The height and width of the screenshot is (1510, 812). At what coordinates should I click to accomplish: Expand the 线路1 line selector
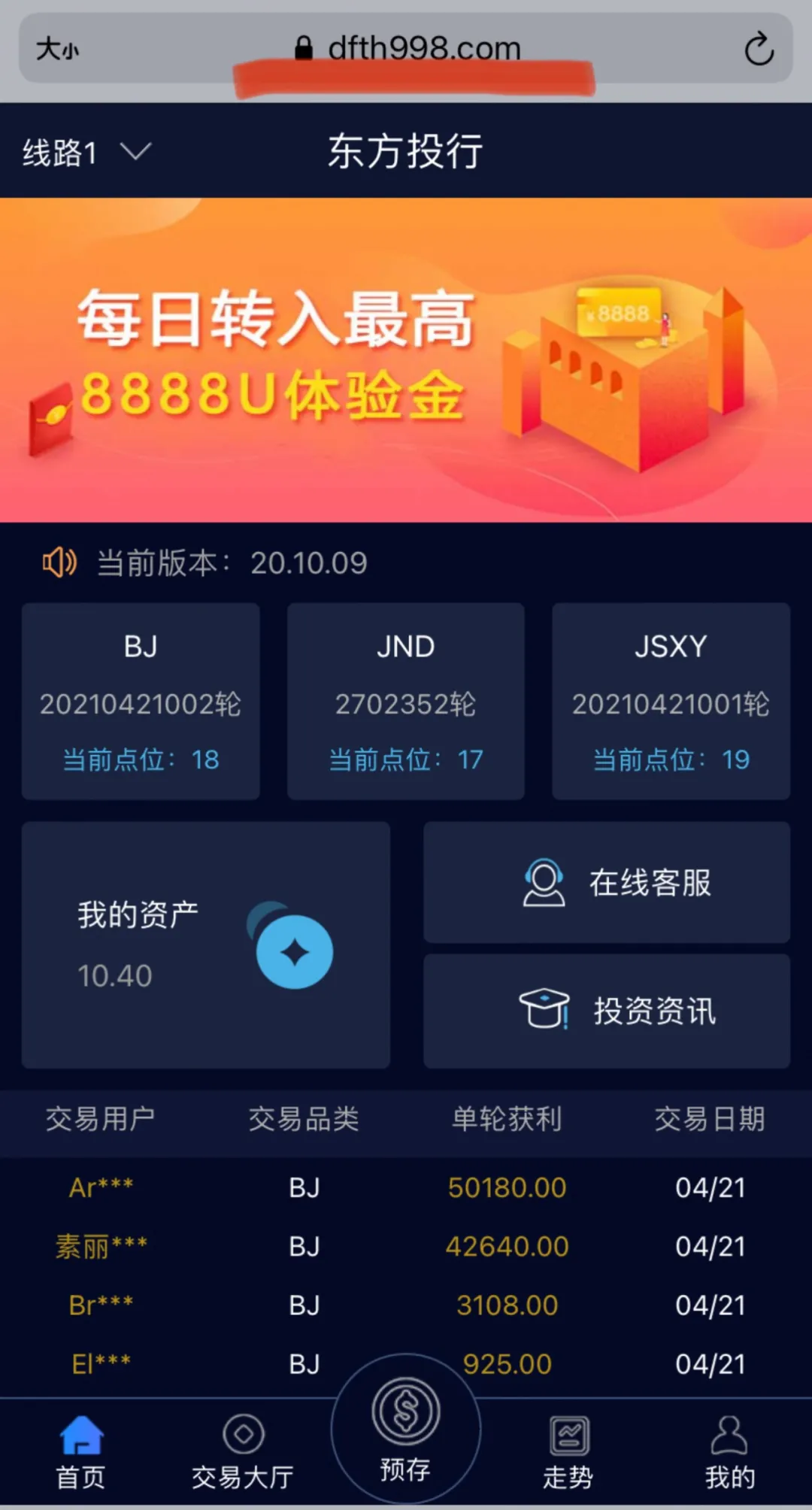point(86,153)
